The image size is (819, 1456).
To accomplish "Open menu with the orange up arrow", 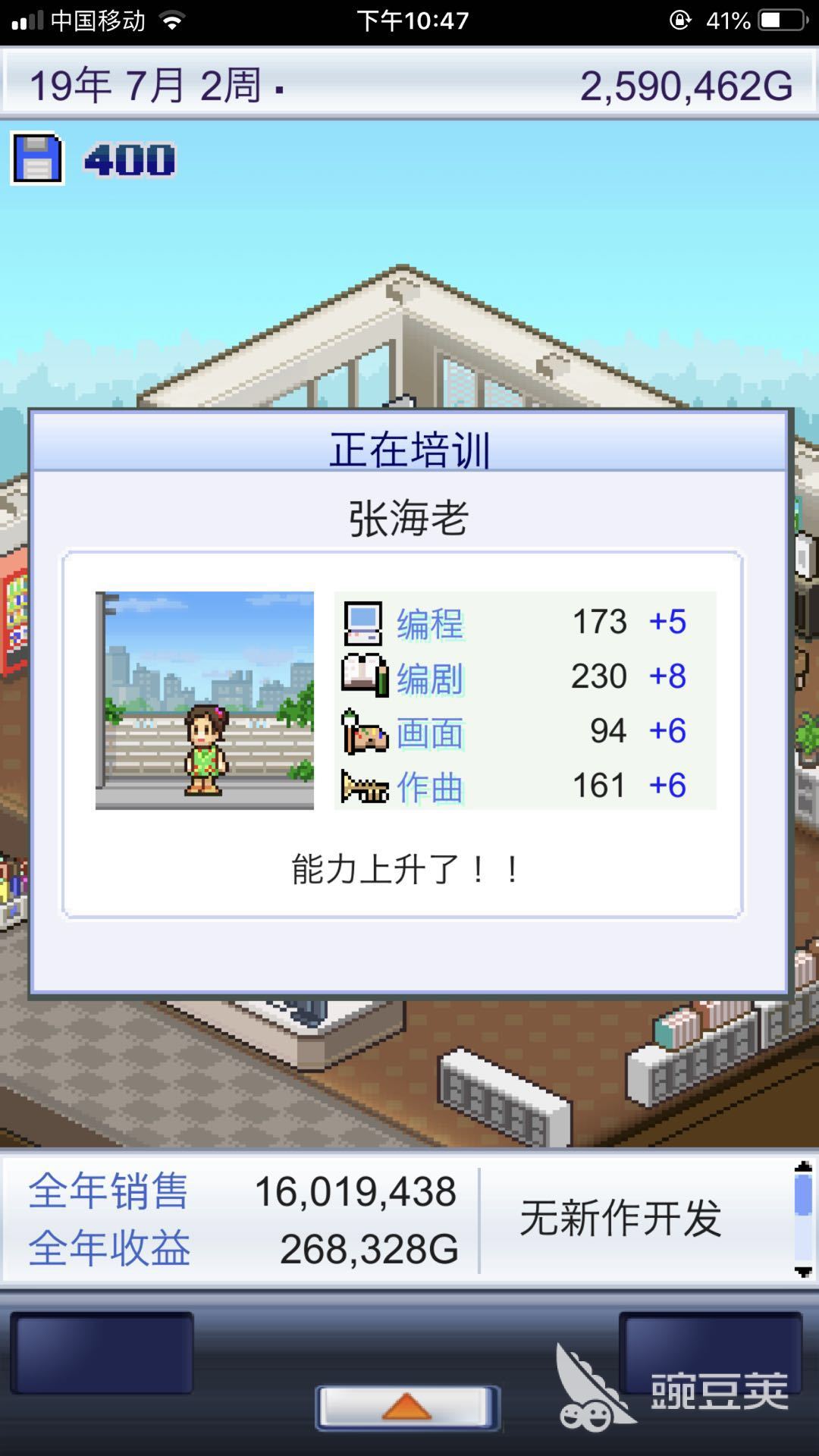I will pyautogui.click(x=407, y=1407).
